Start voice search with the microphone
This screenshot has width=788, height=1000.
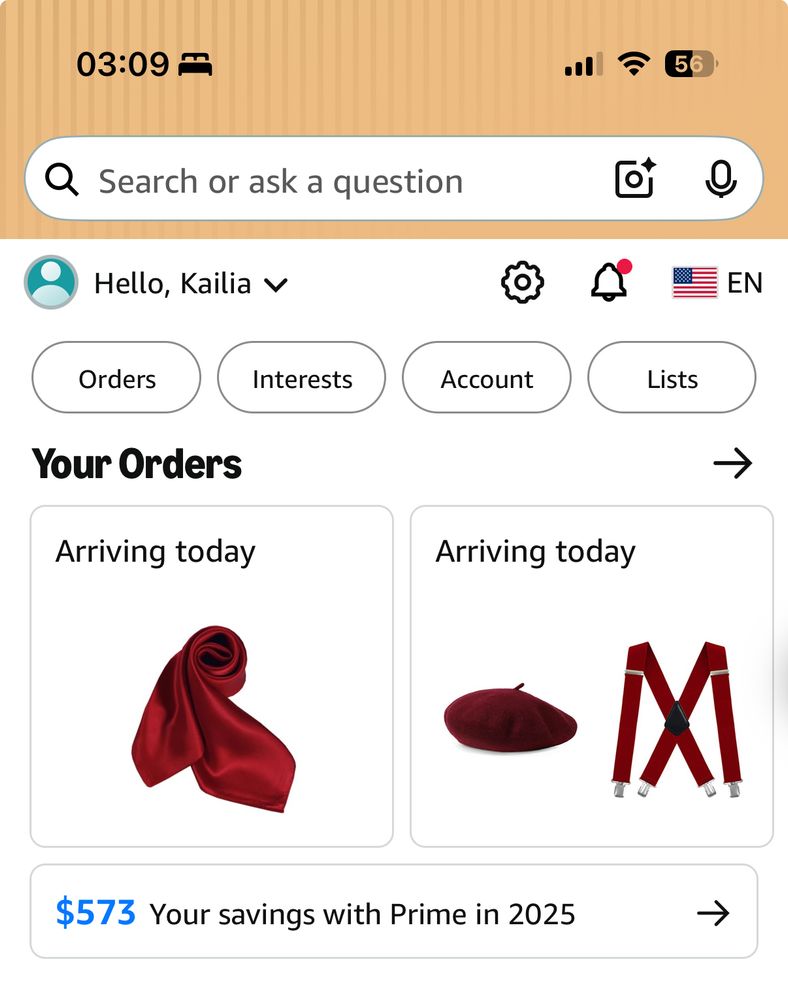point(720,179)
